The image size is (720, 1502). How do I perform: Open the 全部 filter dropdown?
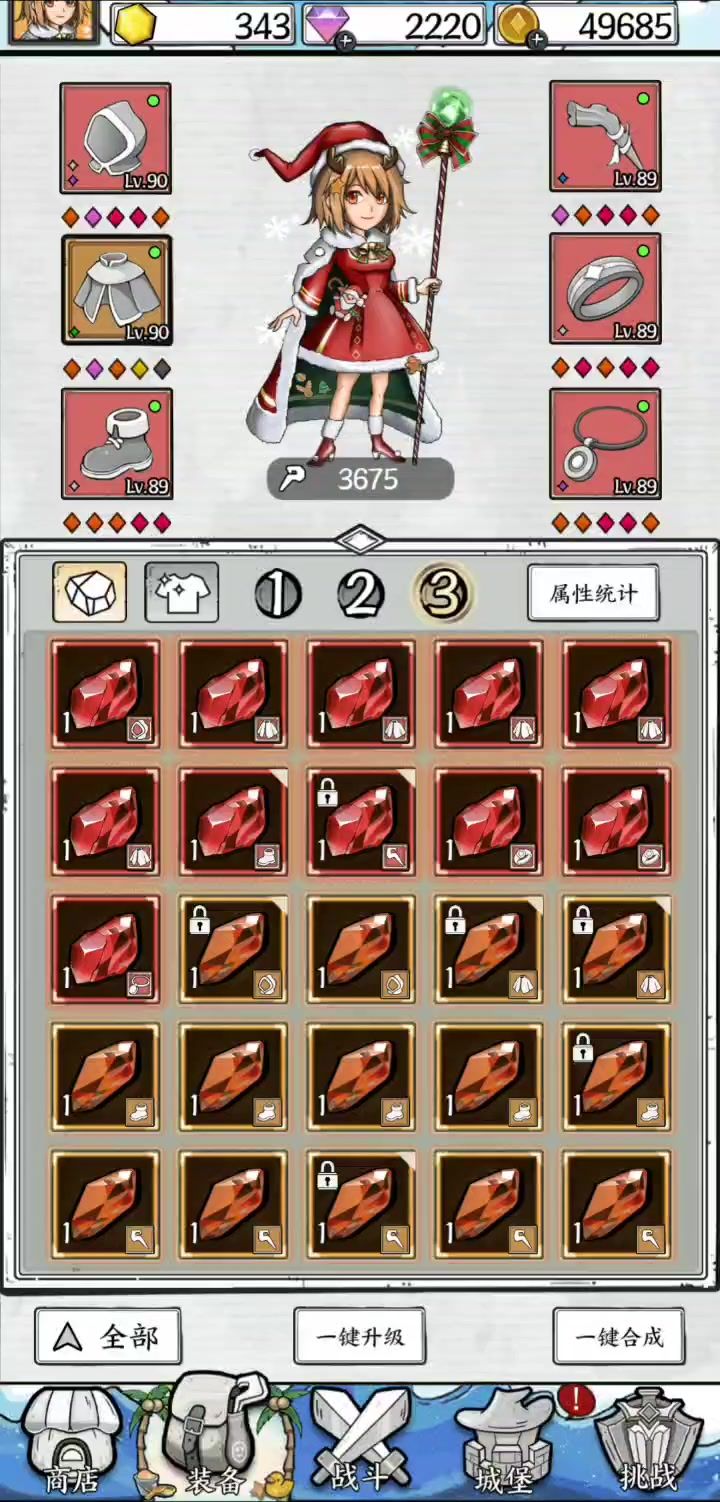pyautogui.click(x=108, y=1336)
